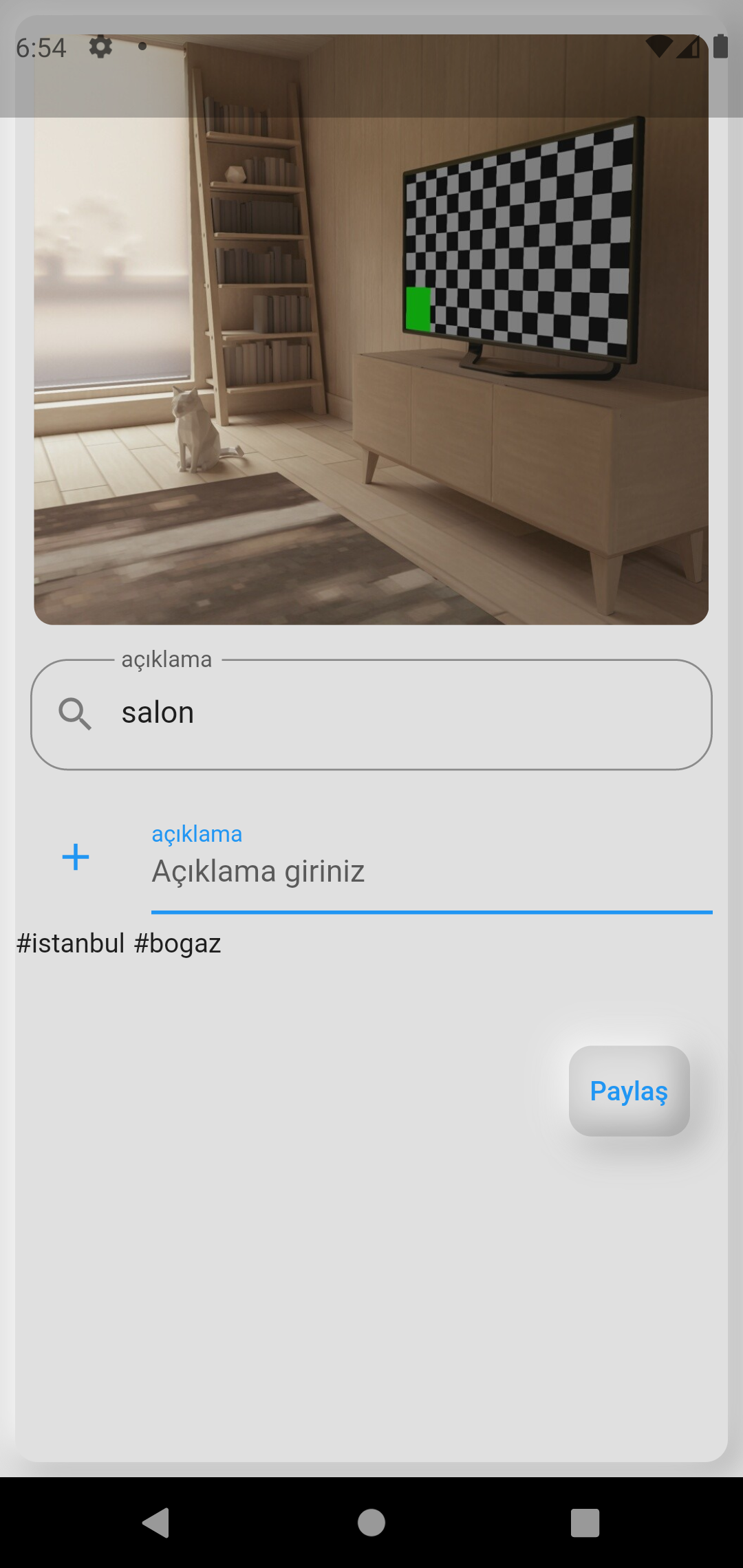Tap the Paylaş button
The height and width of the screenshot is (1568, 743).
coord(629,1091)
